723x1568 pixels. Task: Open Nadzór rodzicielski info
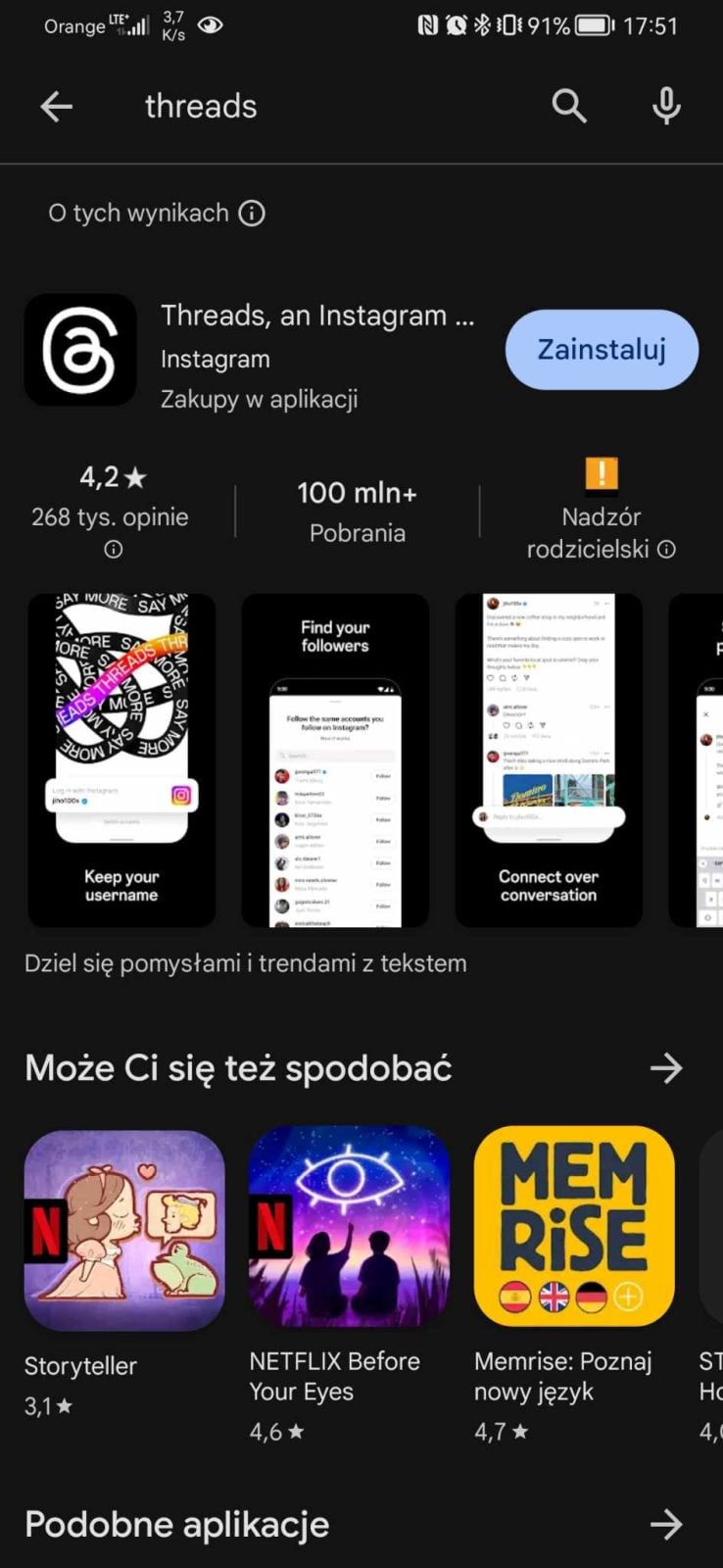(666, 549)
